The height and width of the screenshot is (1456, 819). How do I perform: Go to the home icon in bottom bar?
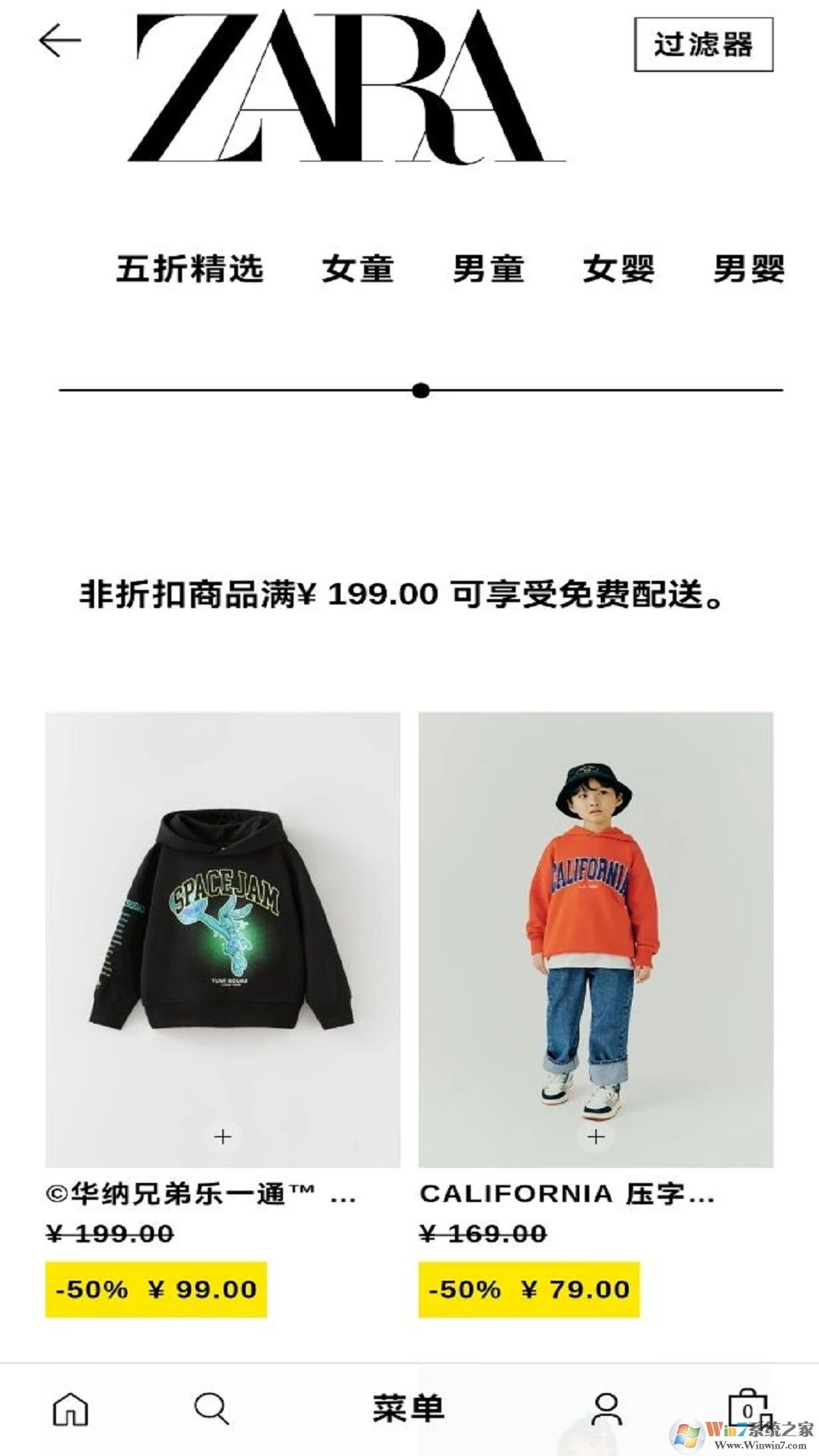click(71, 1409)
